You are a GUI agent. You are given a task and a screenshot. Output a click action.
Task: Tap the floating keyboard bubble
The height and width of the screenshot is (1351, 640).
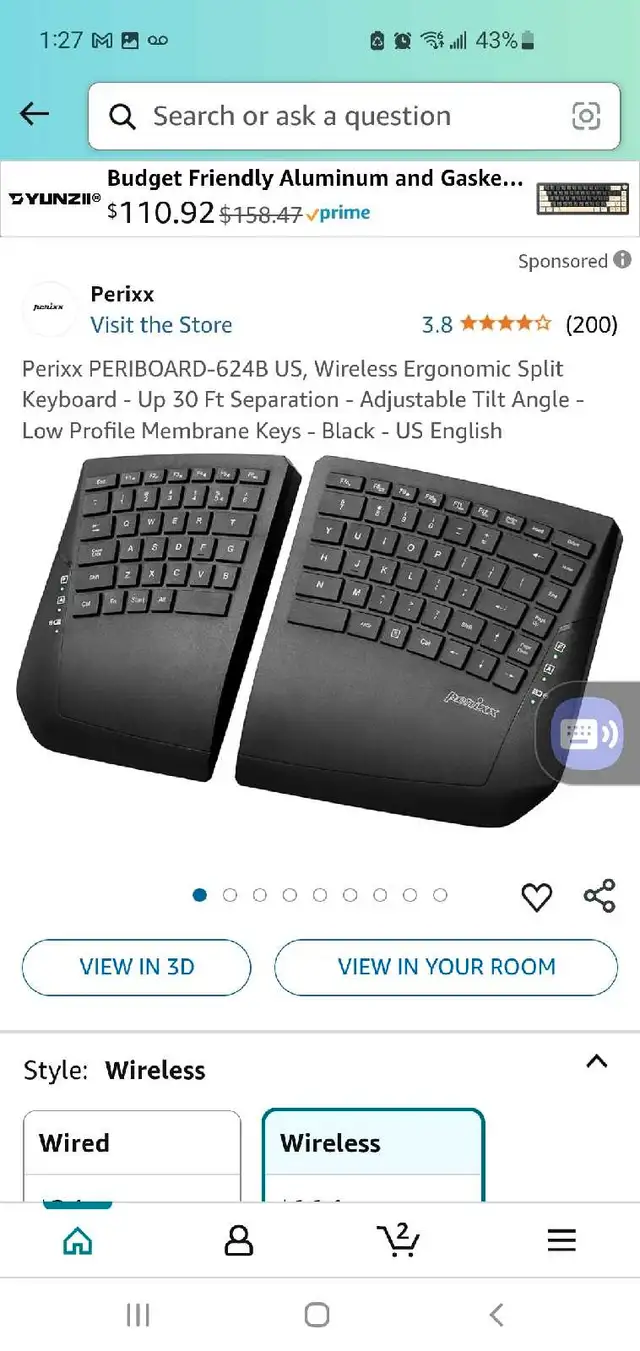pyautogui.click(x=588, y=734)
